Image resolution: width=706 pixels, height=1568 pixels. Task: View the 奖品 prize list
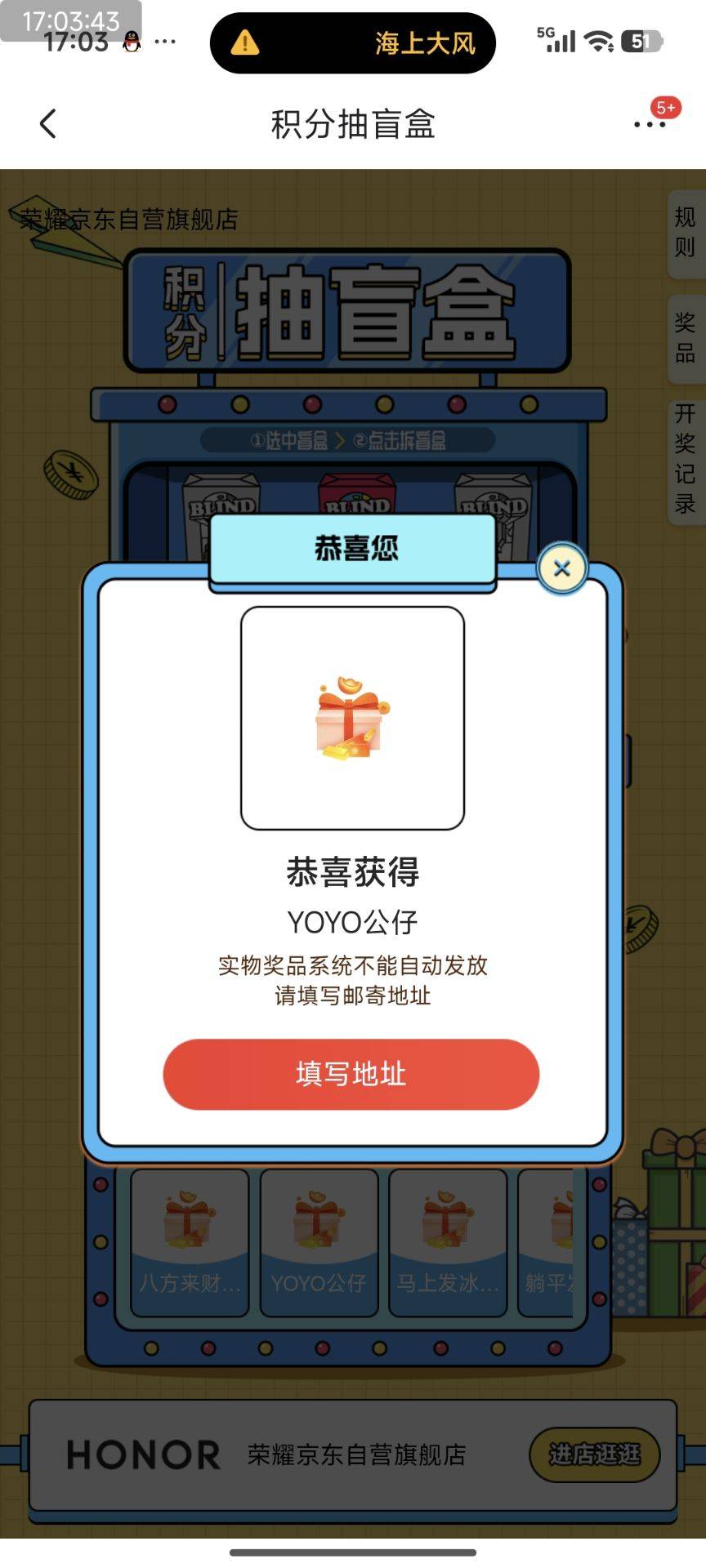click(685, 338)
